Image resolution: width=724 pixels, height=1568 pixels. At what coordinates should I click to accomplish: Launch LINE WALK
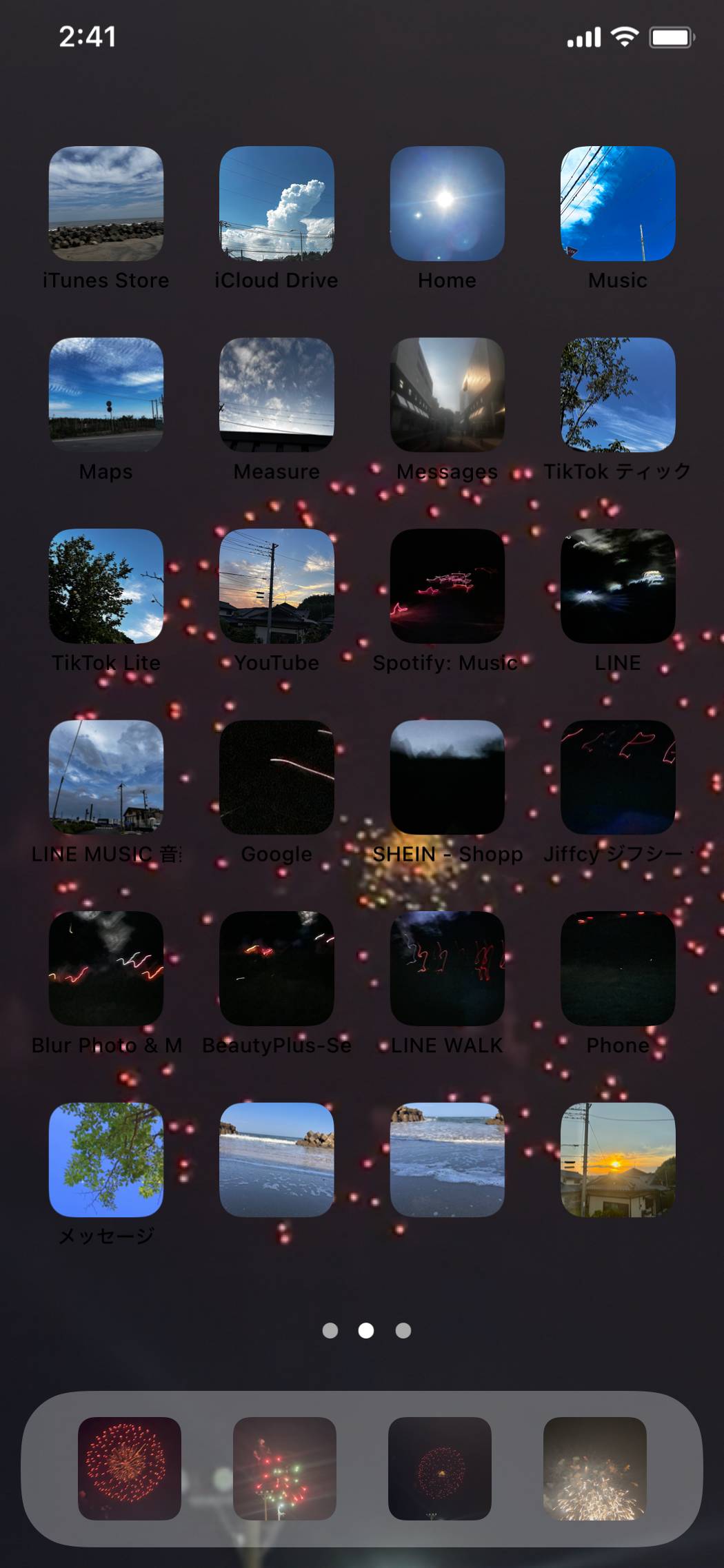pyautogui.click(x=447, y=968)
